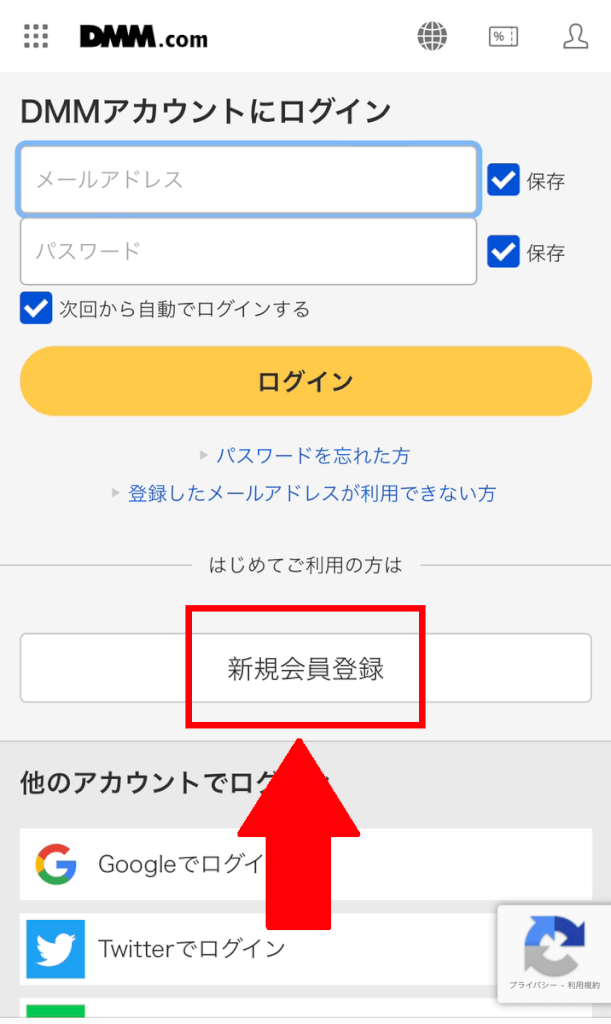Open 登録したメールアドレスが利用できない方 link

(x=311, y=493)
